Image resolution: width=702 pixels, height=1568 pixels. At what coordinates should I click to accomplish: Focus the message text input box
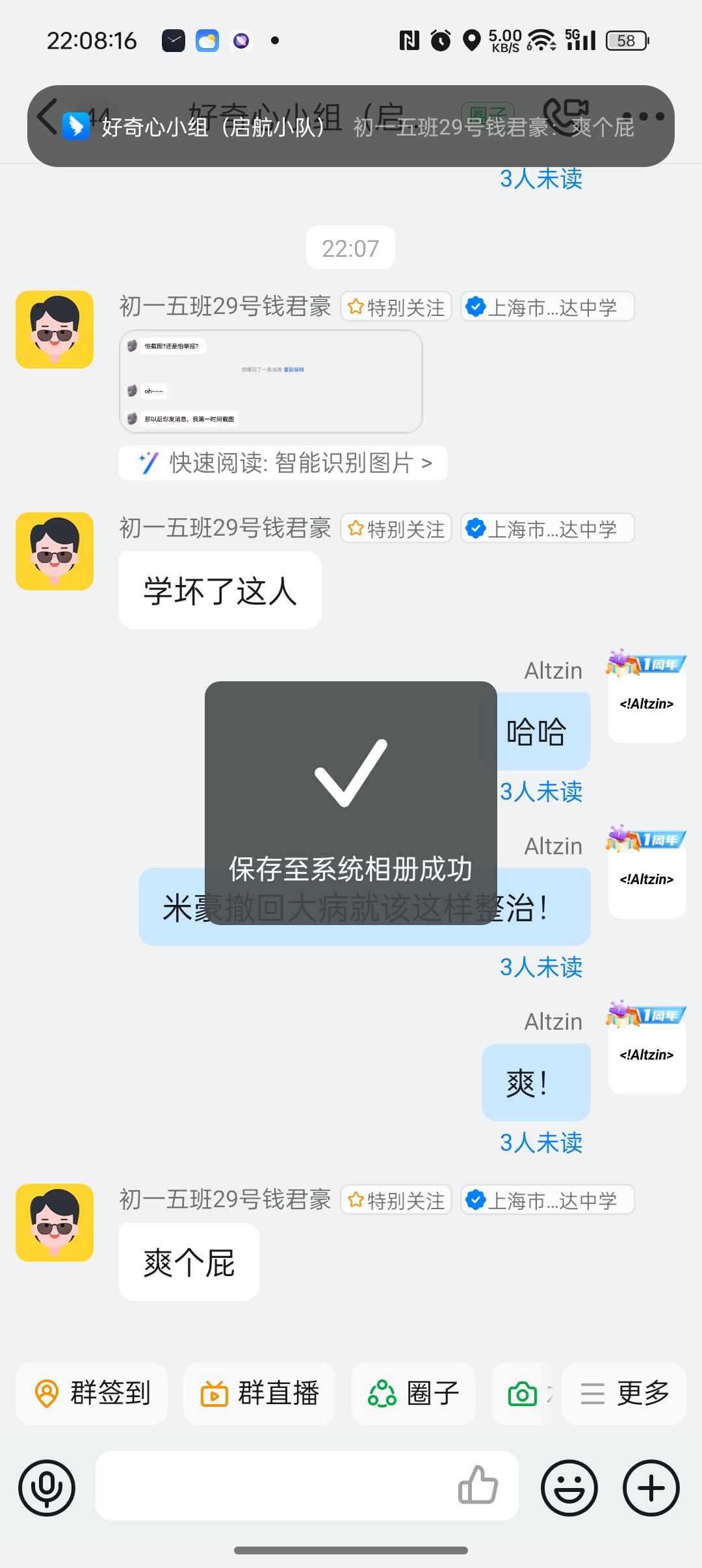tap(273, 1486)
